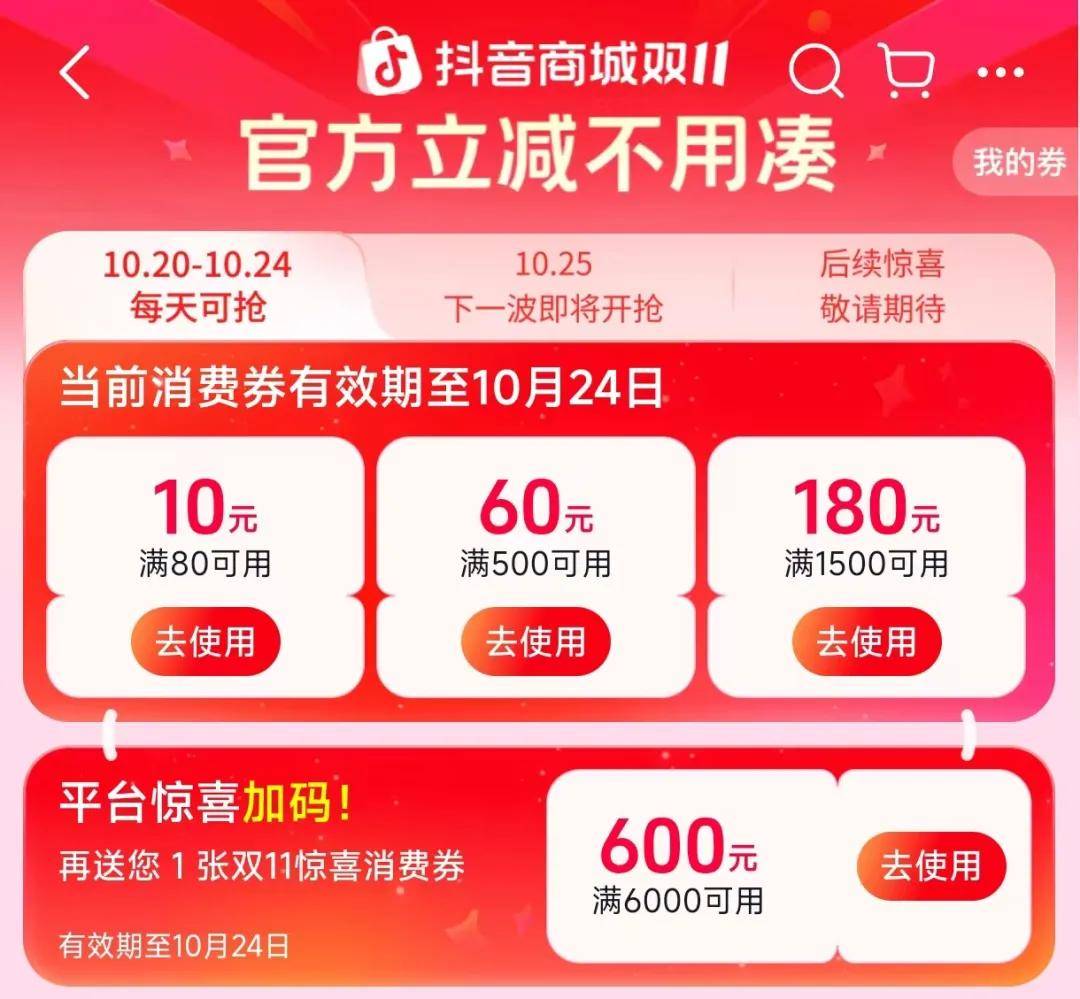
Task: Open the three-dot overflow menu
Action: [1000, 73]
